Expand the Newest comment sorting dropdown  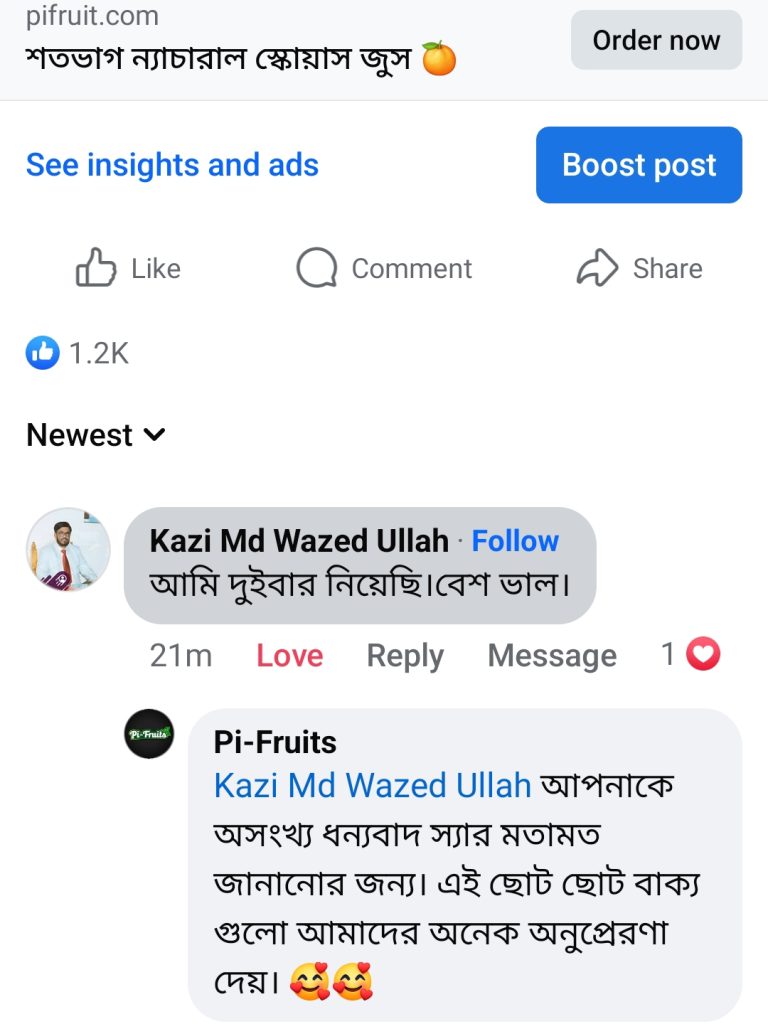[x=96, y=435]
